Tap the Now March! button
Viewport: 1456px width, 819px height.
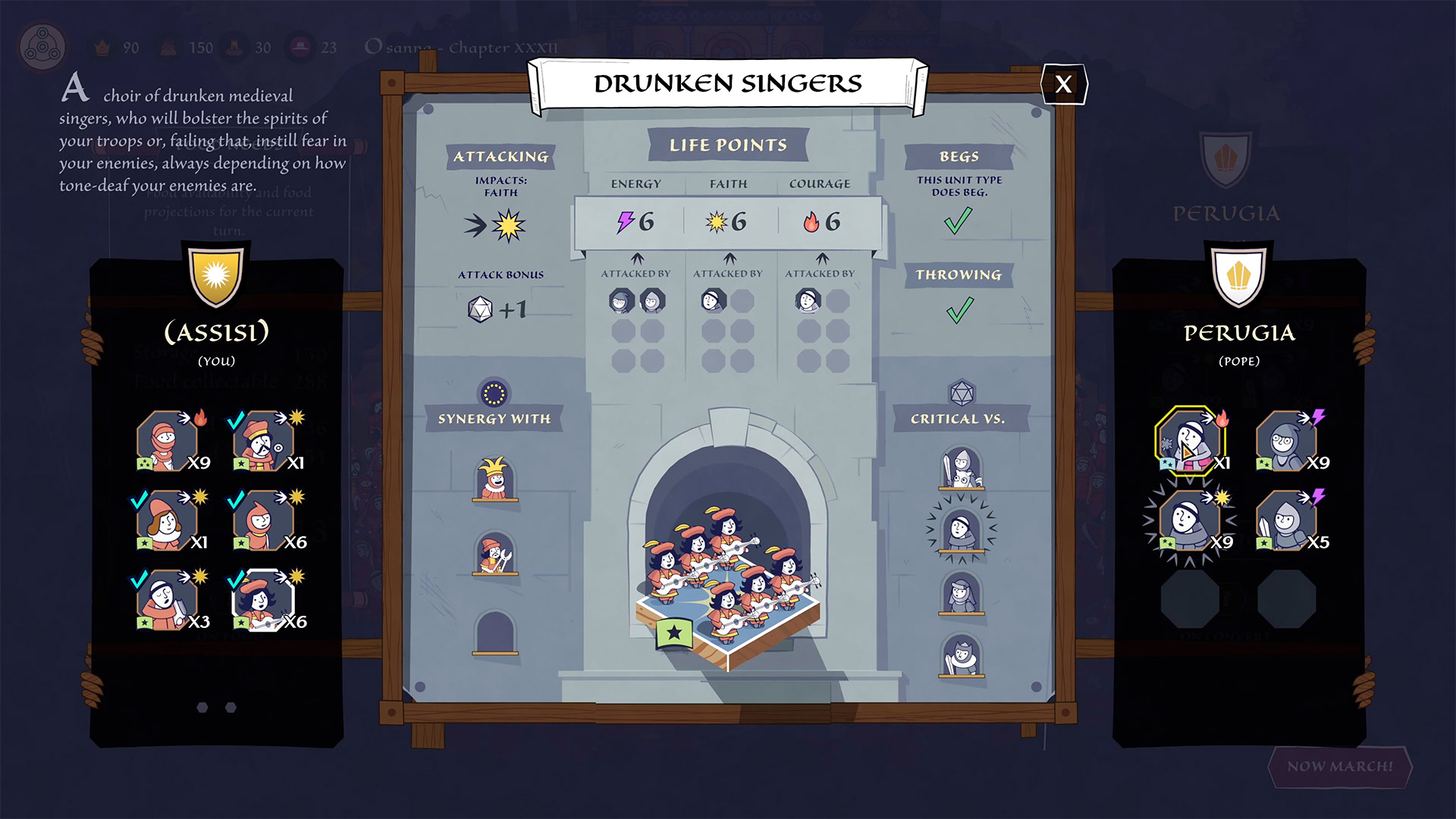click(x=1340, y=767)
